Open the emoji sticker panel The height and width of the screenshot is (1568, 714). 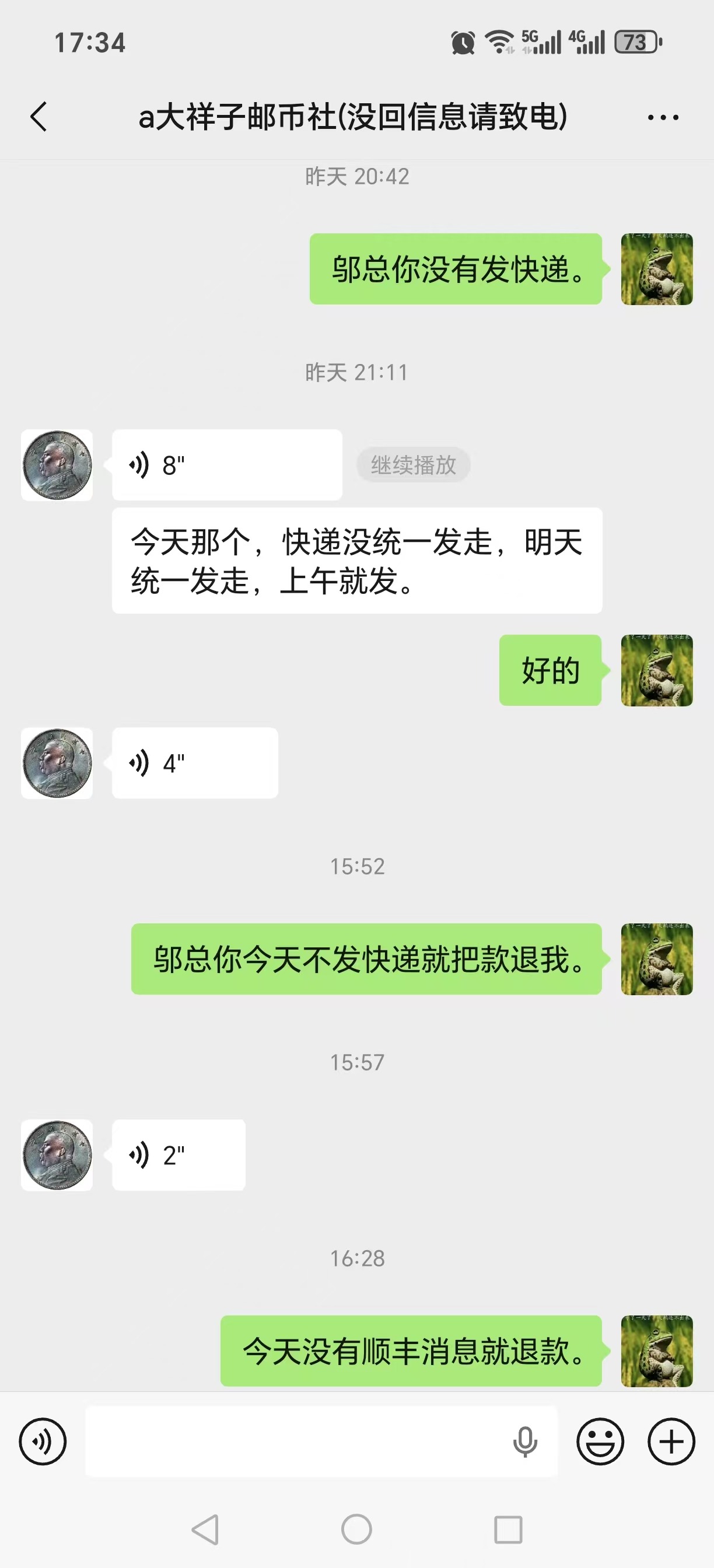600,1441
